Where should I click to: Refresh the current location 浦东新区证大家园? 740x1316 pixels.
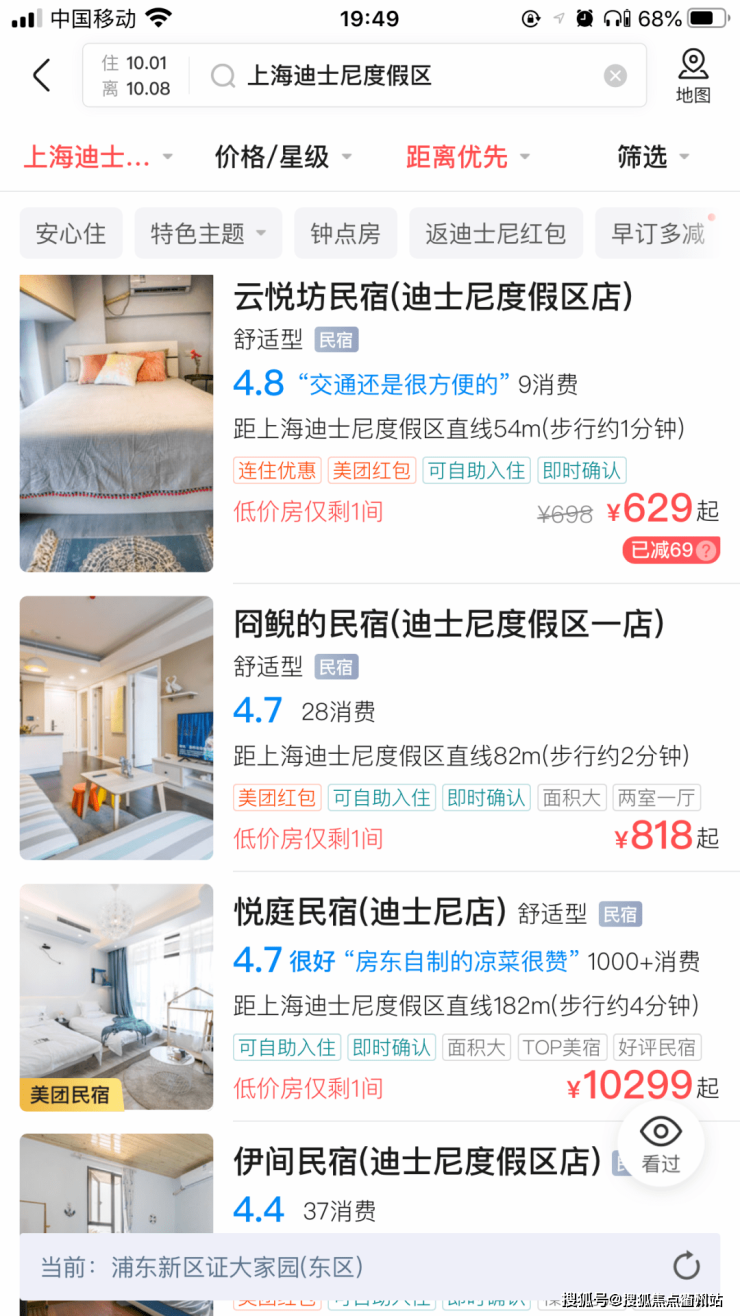(686, 1266)
